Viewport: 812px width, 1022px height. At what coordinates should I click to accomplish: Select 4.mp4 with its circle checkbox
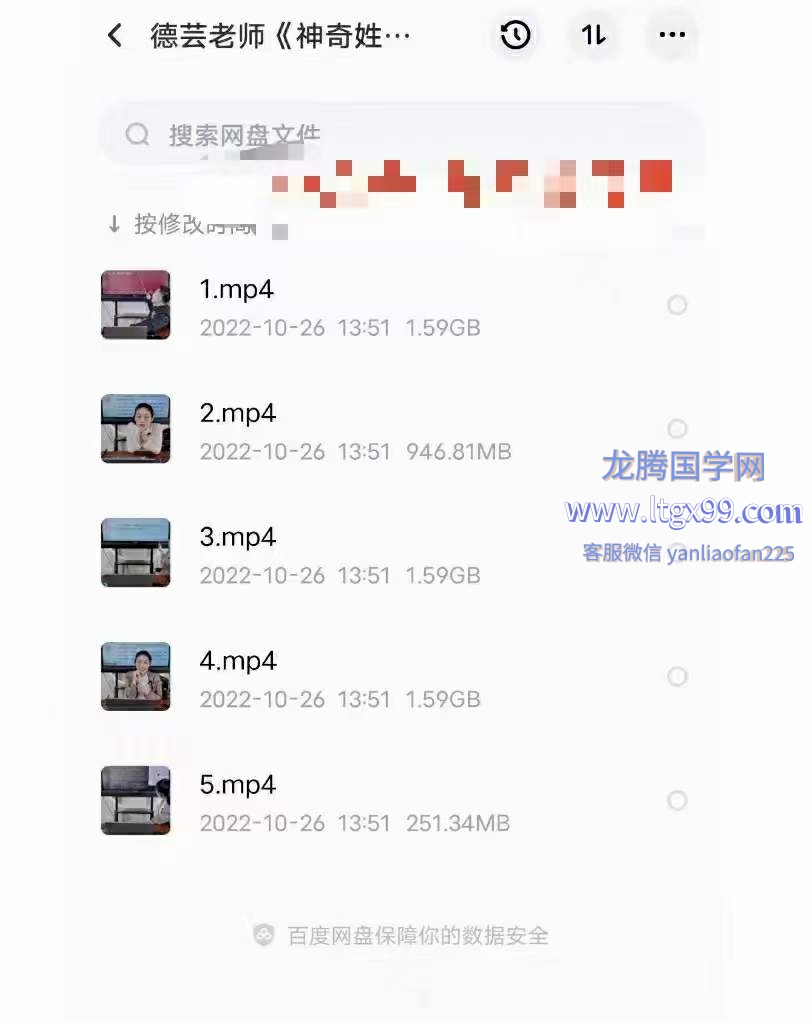(x=677, y=677)
